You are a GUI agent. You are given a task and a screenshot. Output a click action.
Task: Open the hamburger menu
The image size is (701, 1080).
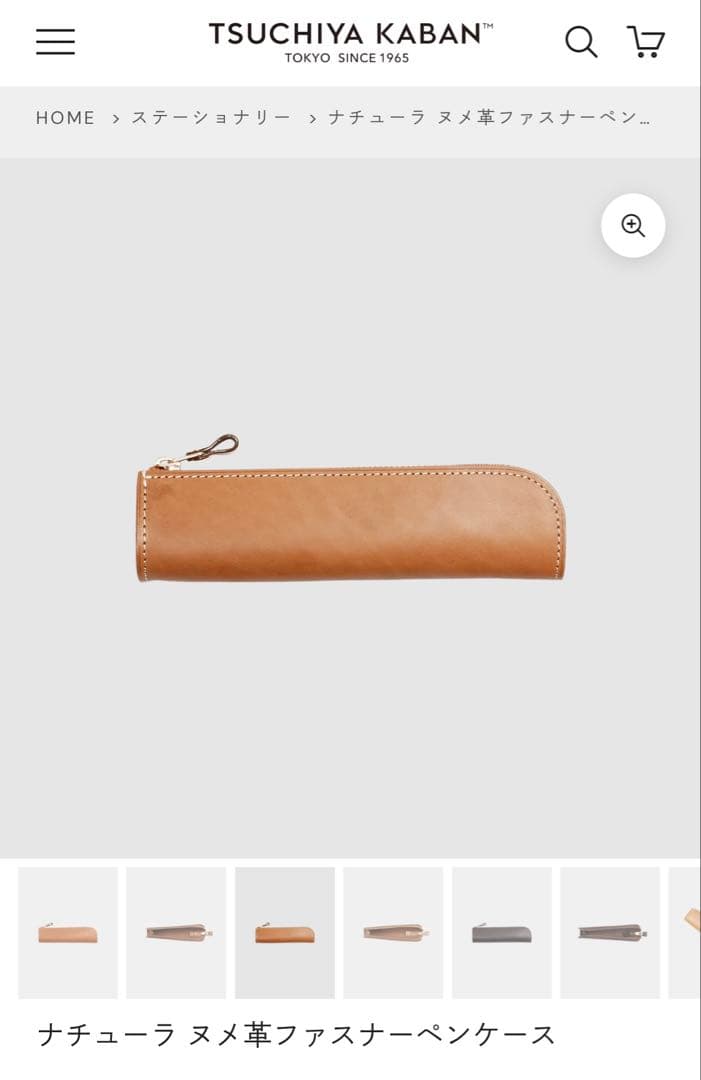point(55,41)
